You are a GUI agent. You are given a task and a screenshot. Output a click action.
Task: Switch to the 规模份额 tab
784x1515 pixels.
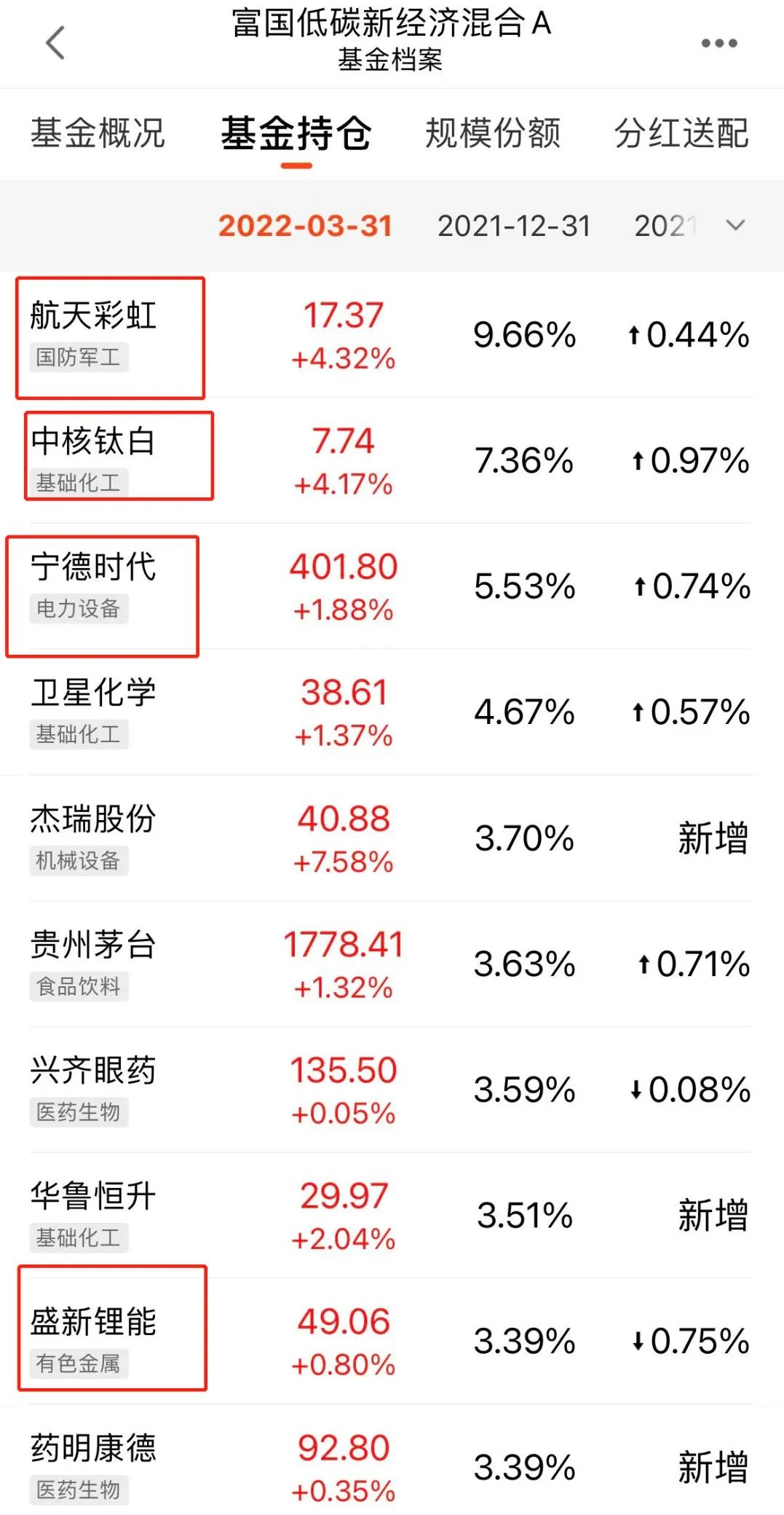click(x=493, y=133)
